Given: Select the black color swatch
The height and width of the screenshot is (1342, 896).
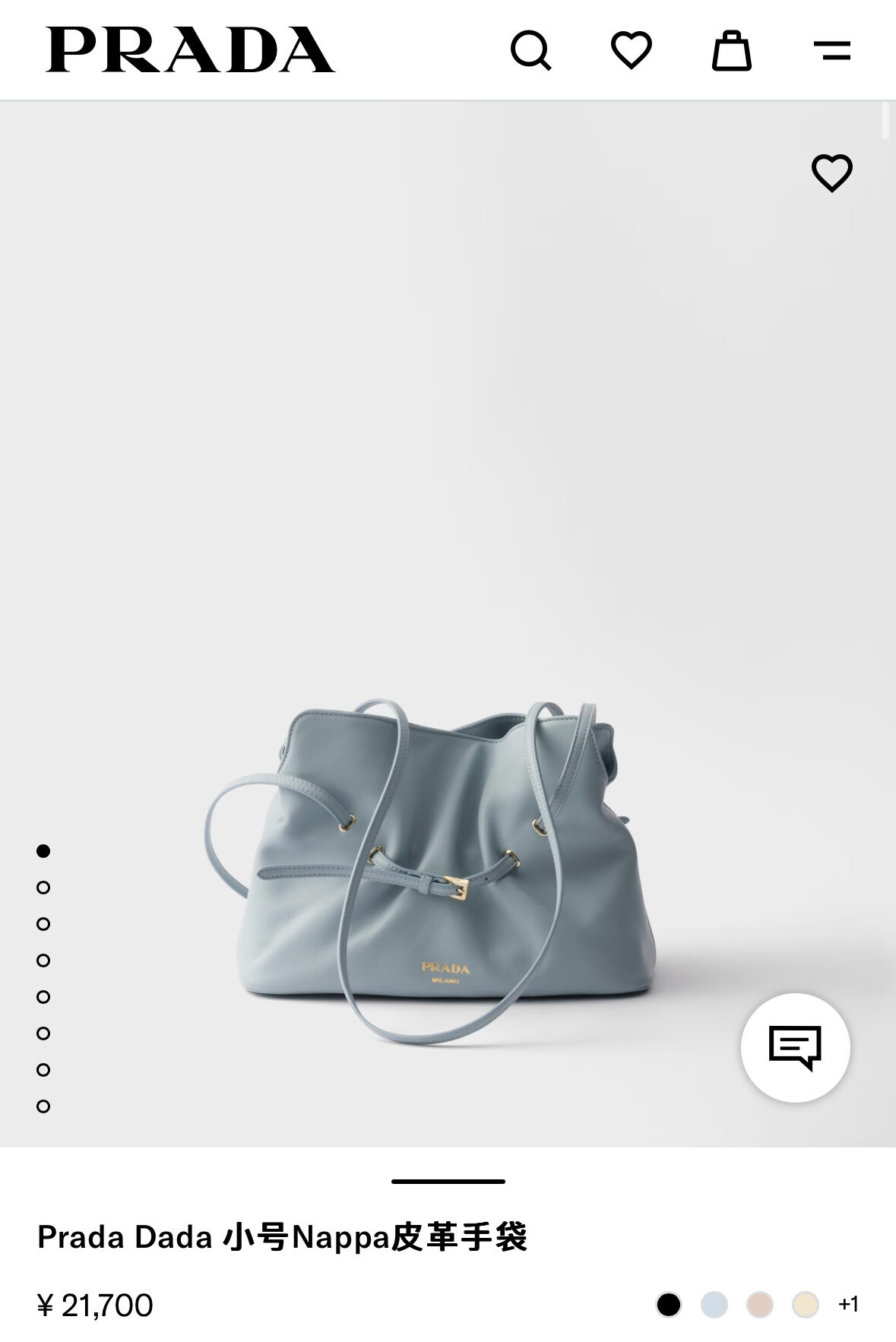Looking at the screenshot, I should pos(669,1305).
